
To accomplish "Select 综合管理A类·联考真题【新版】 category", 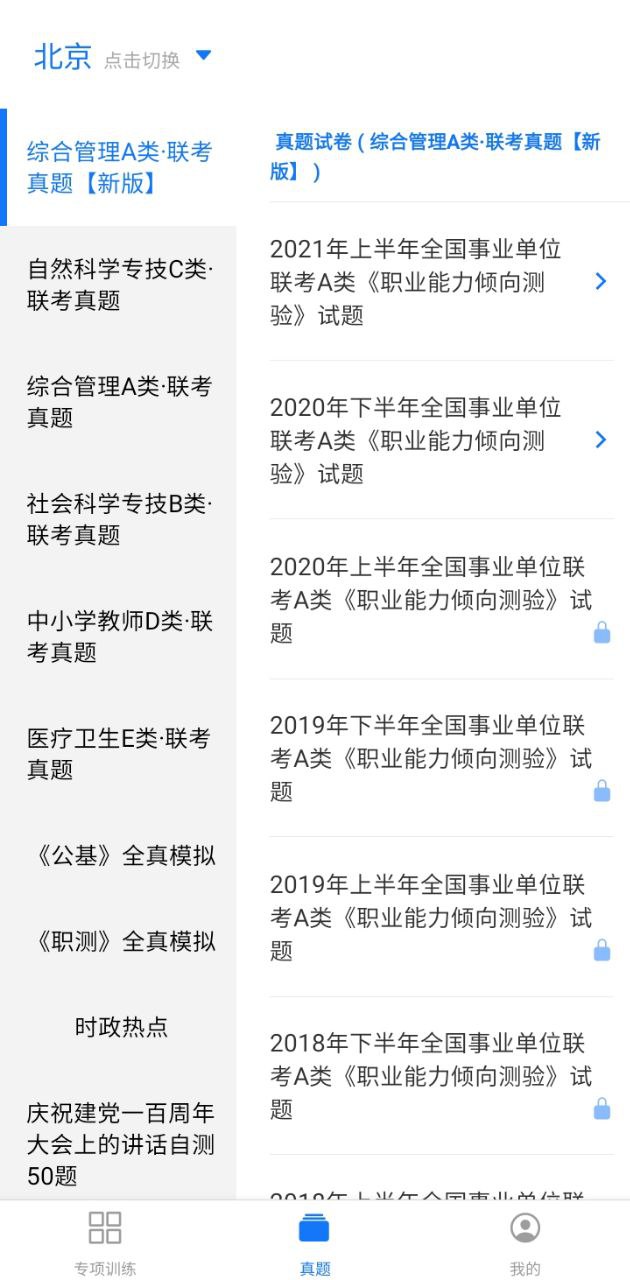I will pyautogui.click(x=120, y=168).
